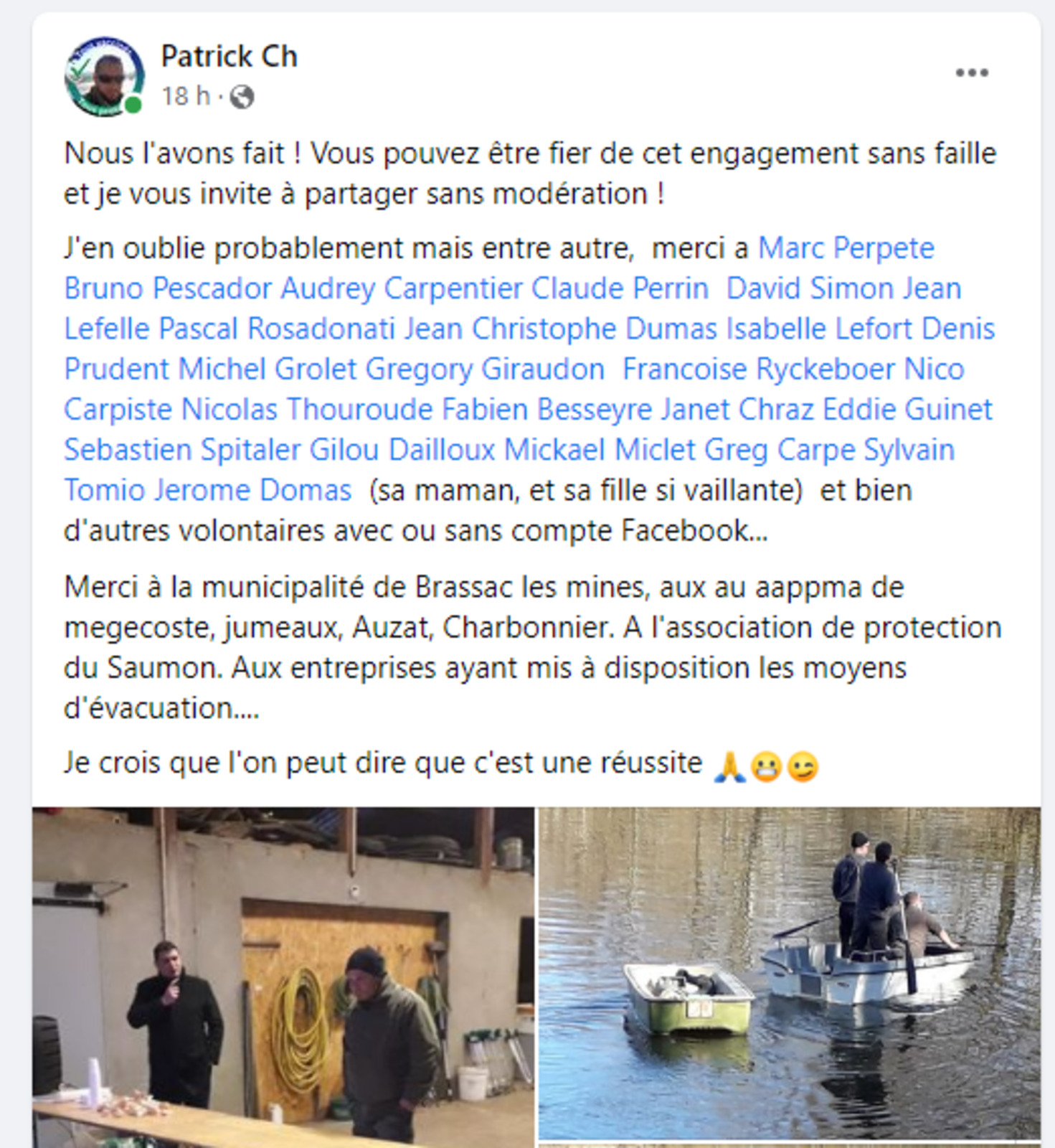Open the Francoise Ryckeboer tagged profile
The image size is (1055, 1148).
coord(758,369)
